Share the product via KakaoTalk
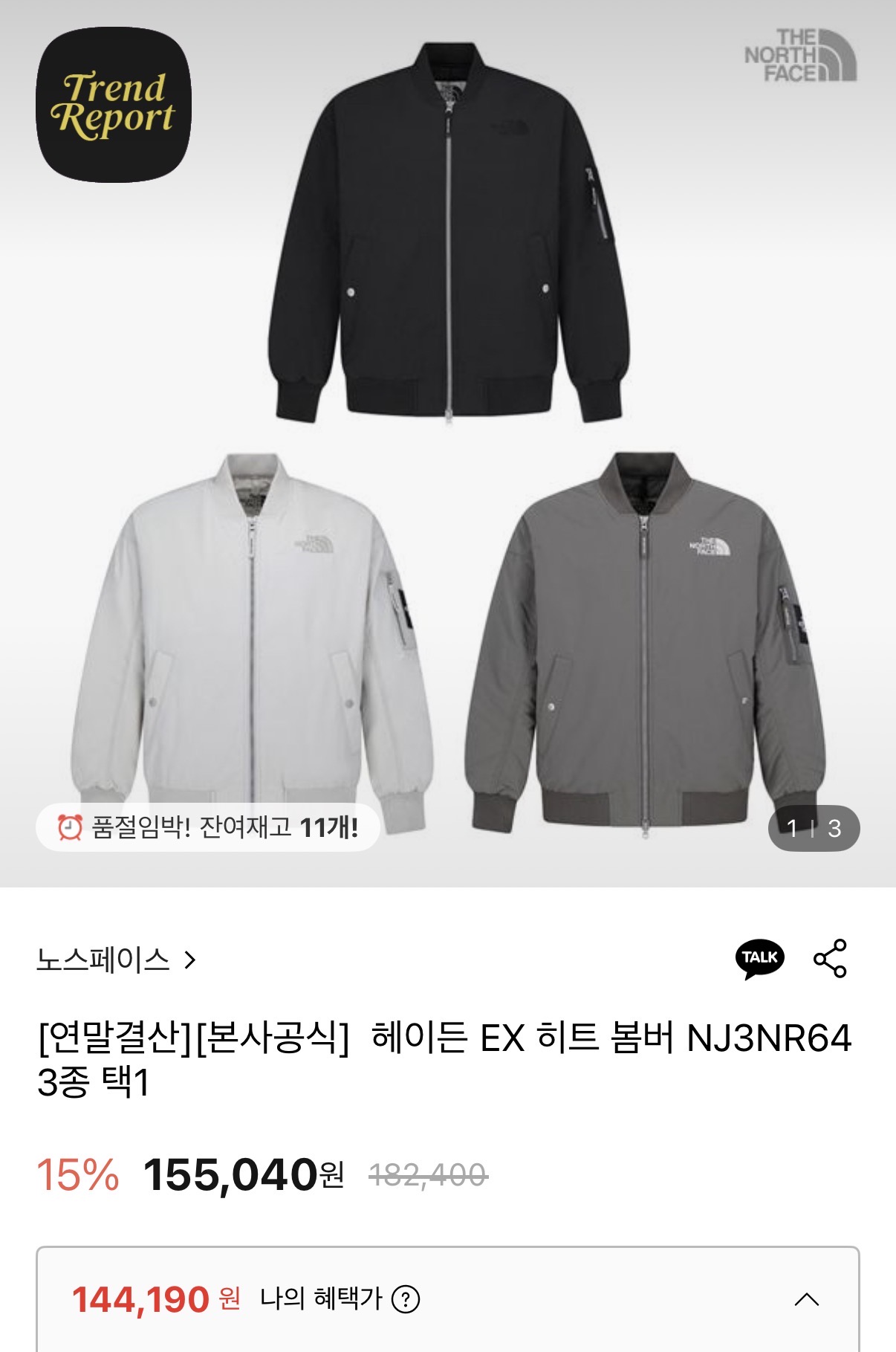 coord(759,958)
